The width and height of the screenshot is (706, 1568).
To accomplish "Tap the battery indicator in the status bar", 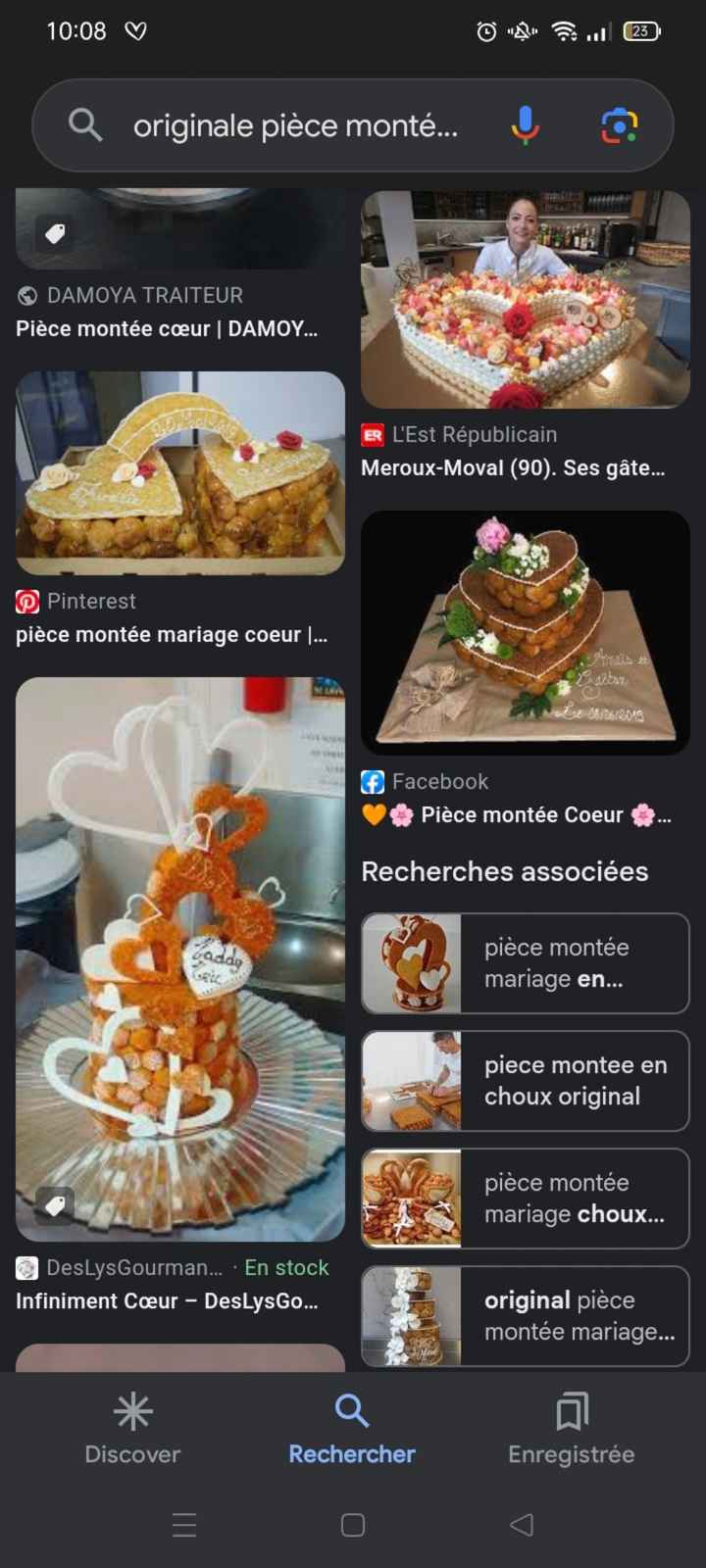I will coord(642,30).
